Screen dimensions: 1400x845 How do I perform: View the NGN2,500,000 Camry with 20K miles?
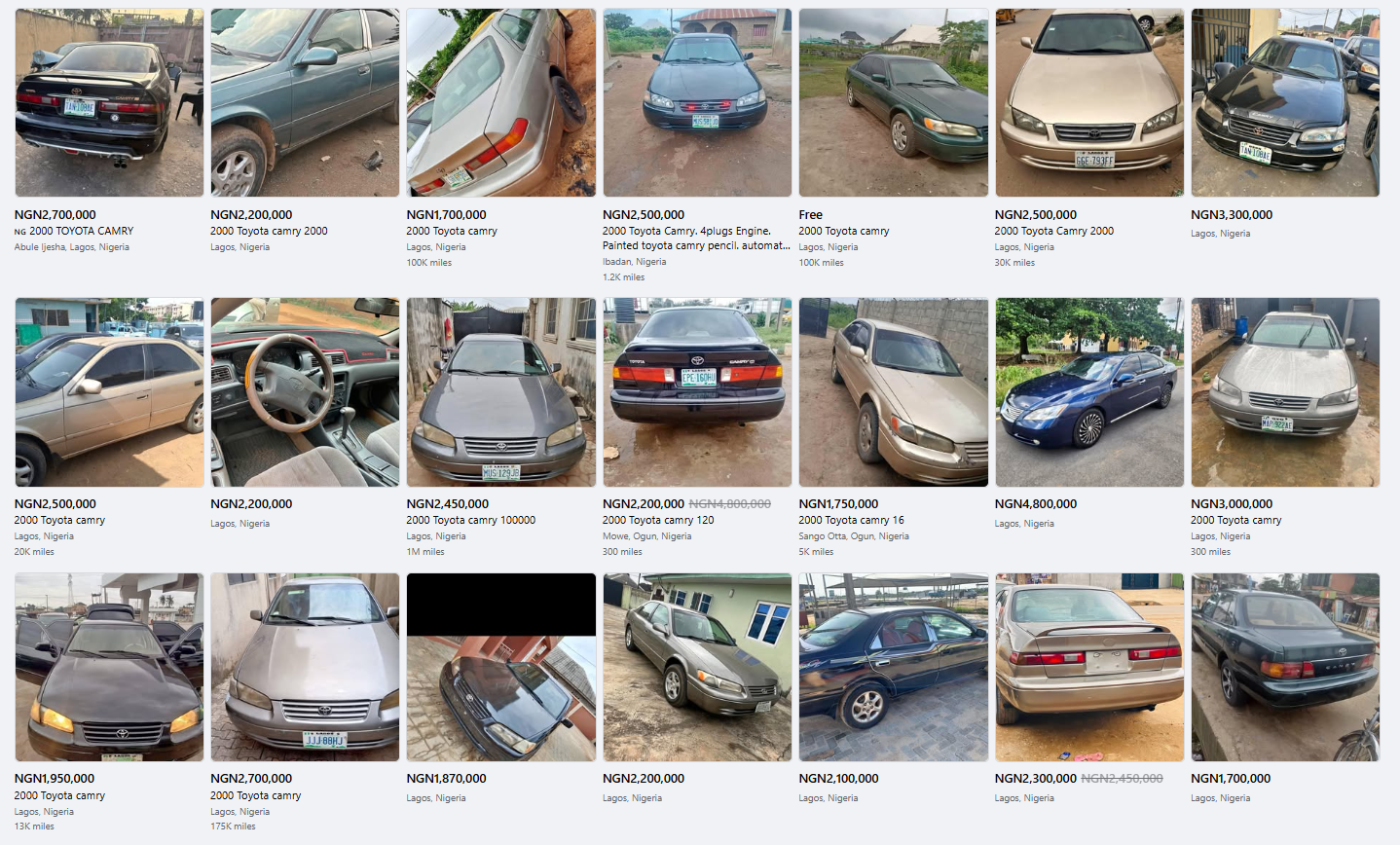click(x=109, y=392)
